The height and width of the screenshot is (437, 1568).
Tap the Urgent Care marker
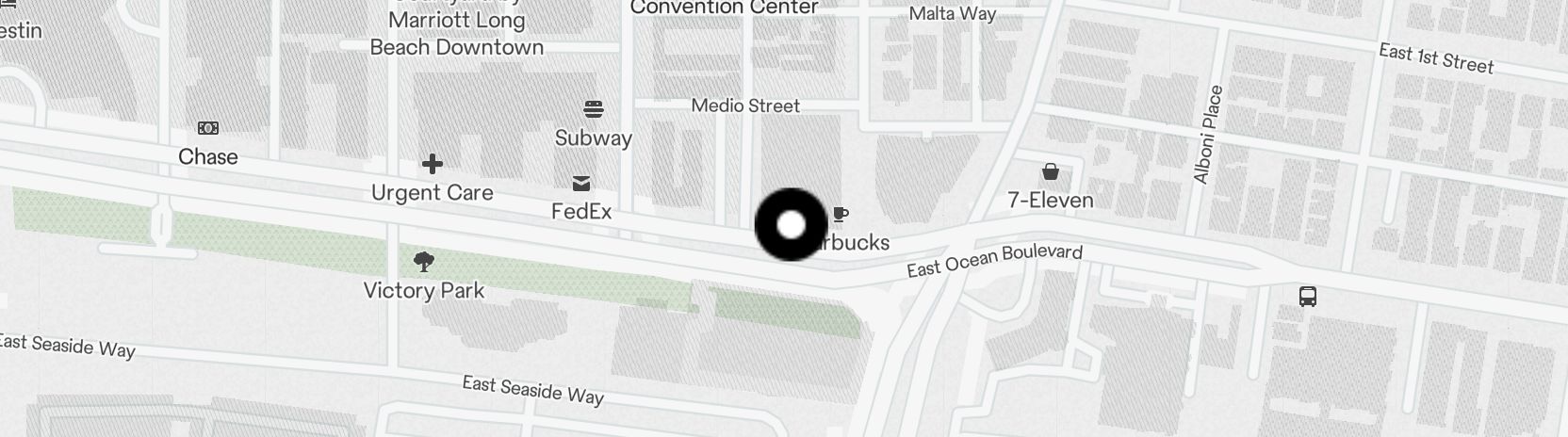tap(433, 165)
